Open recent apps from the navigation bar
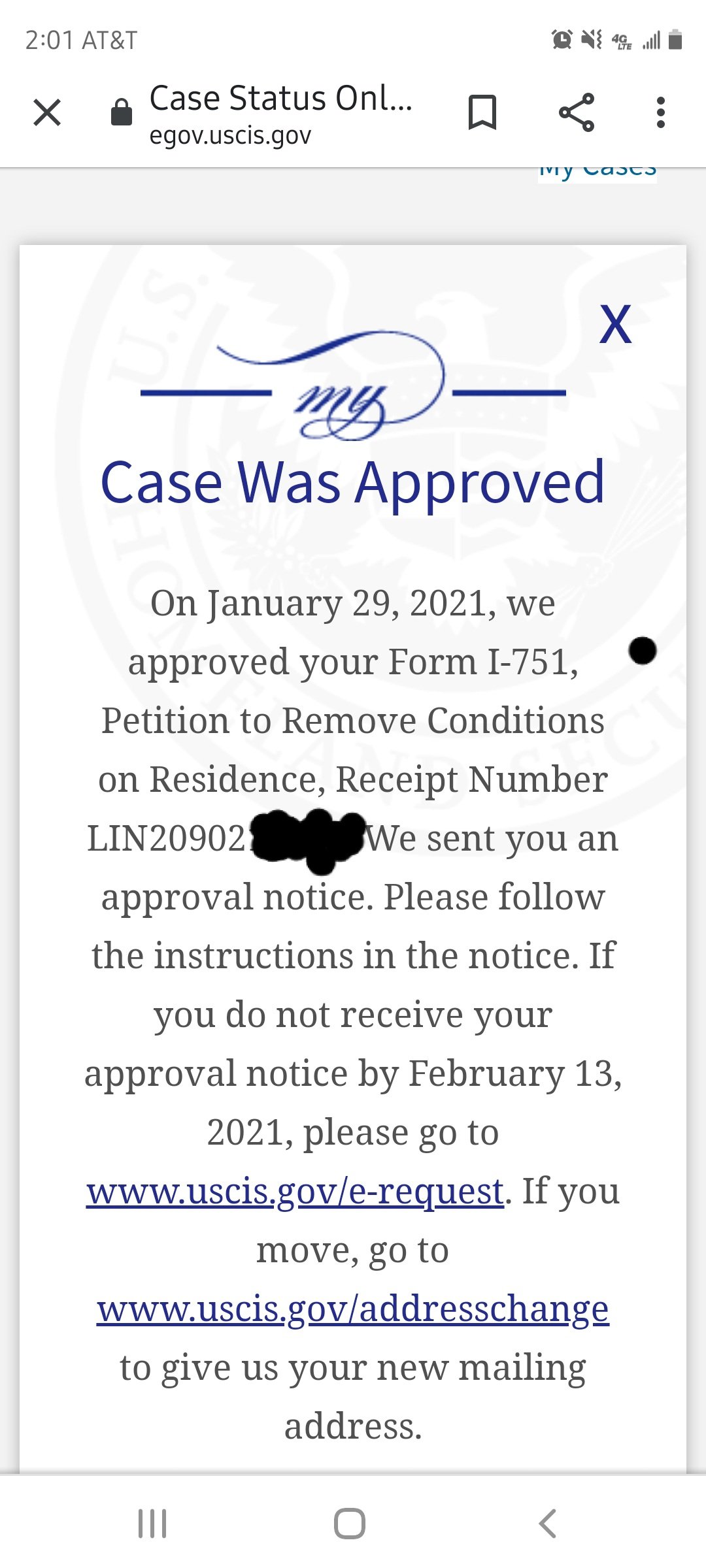 (x=152, y=1524)
